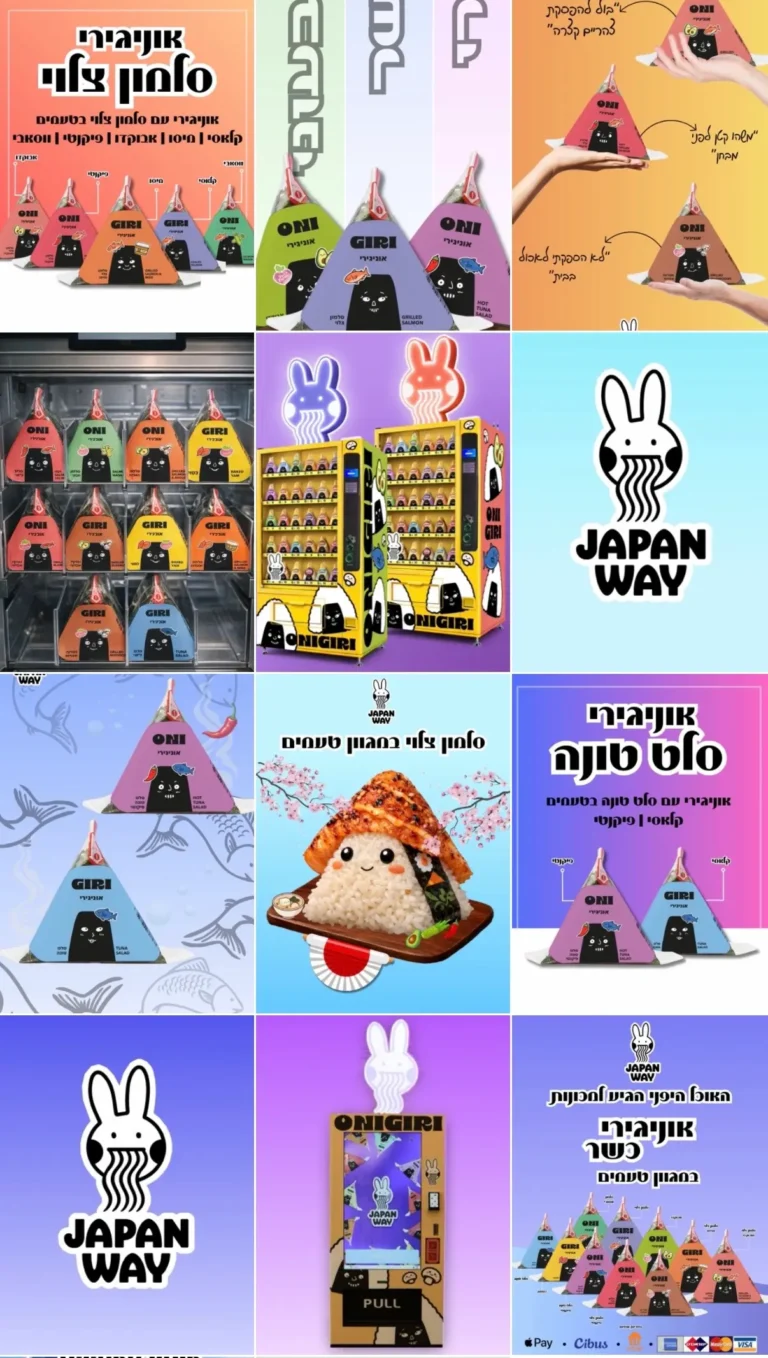Open photo of onigiri on vending shelves
The height and width of the screenshot is (1358, 768).
click(127, 502)
